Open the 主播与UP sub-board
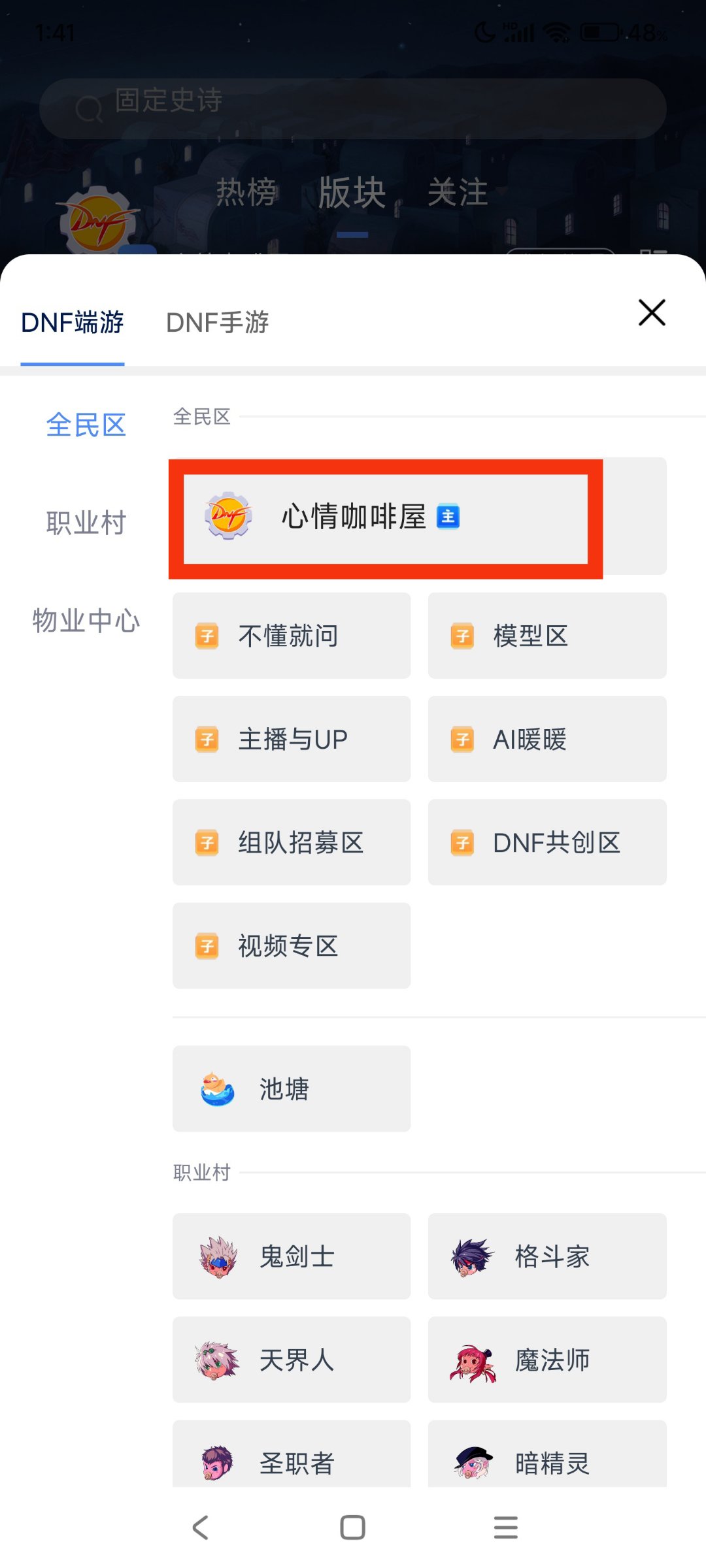 [x=292, y=739]
